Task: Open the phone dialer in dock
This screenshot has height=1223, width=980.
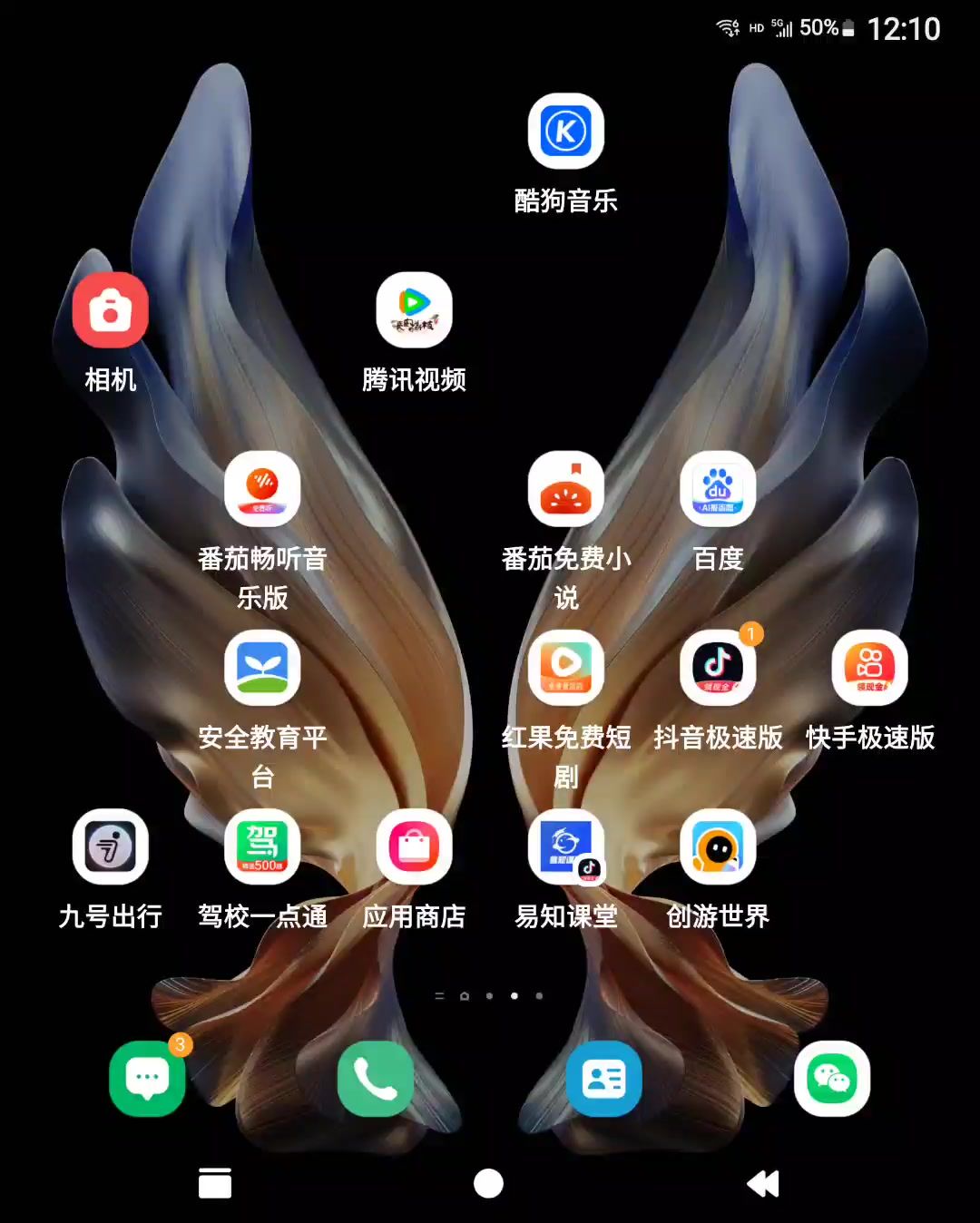Action: point(375,1079)
